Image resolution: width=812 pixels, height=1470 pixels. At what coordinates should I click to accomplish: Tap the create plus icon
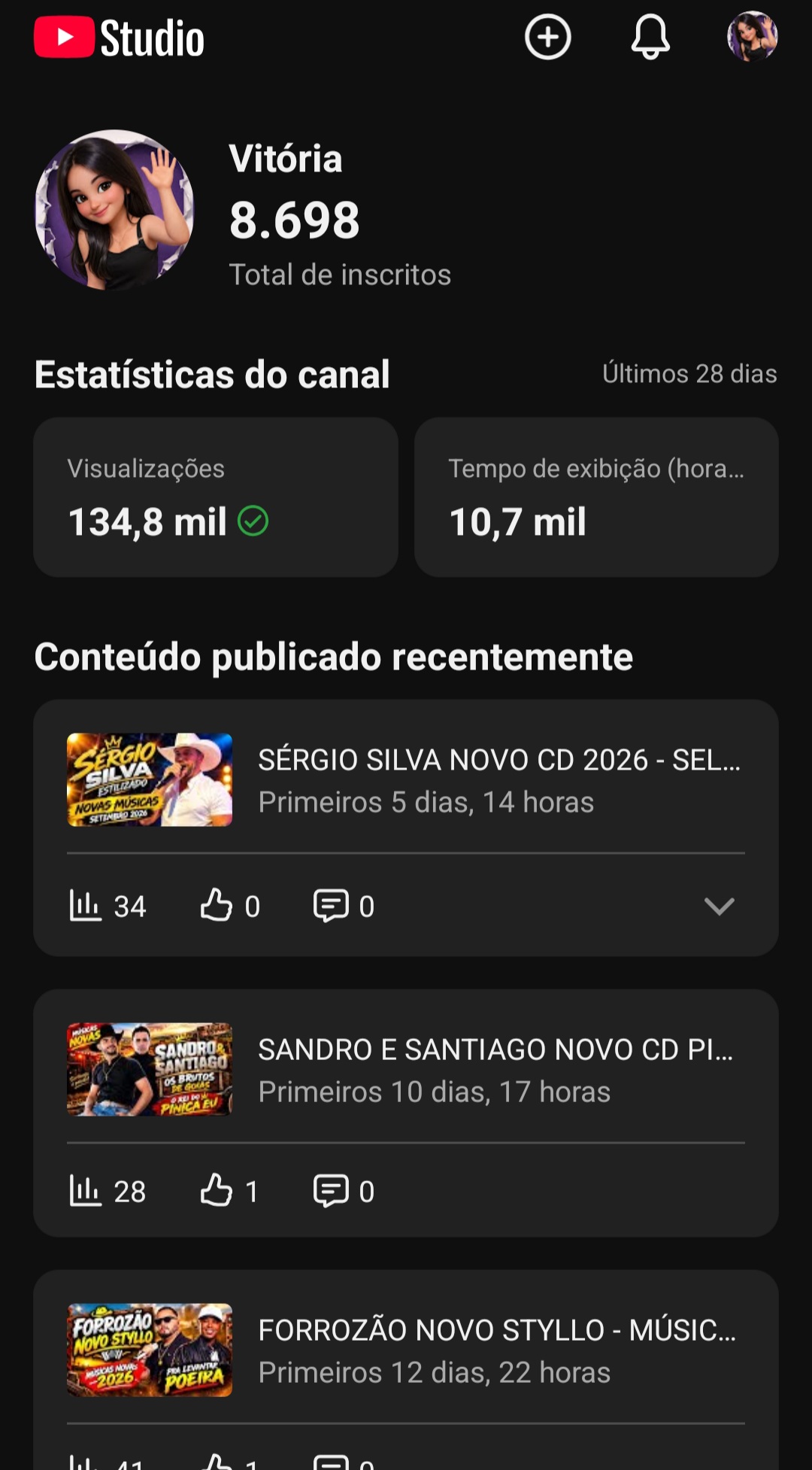(547, 37)
